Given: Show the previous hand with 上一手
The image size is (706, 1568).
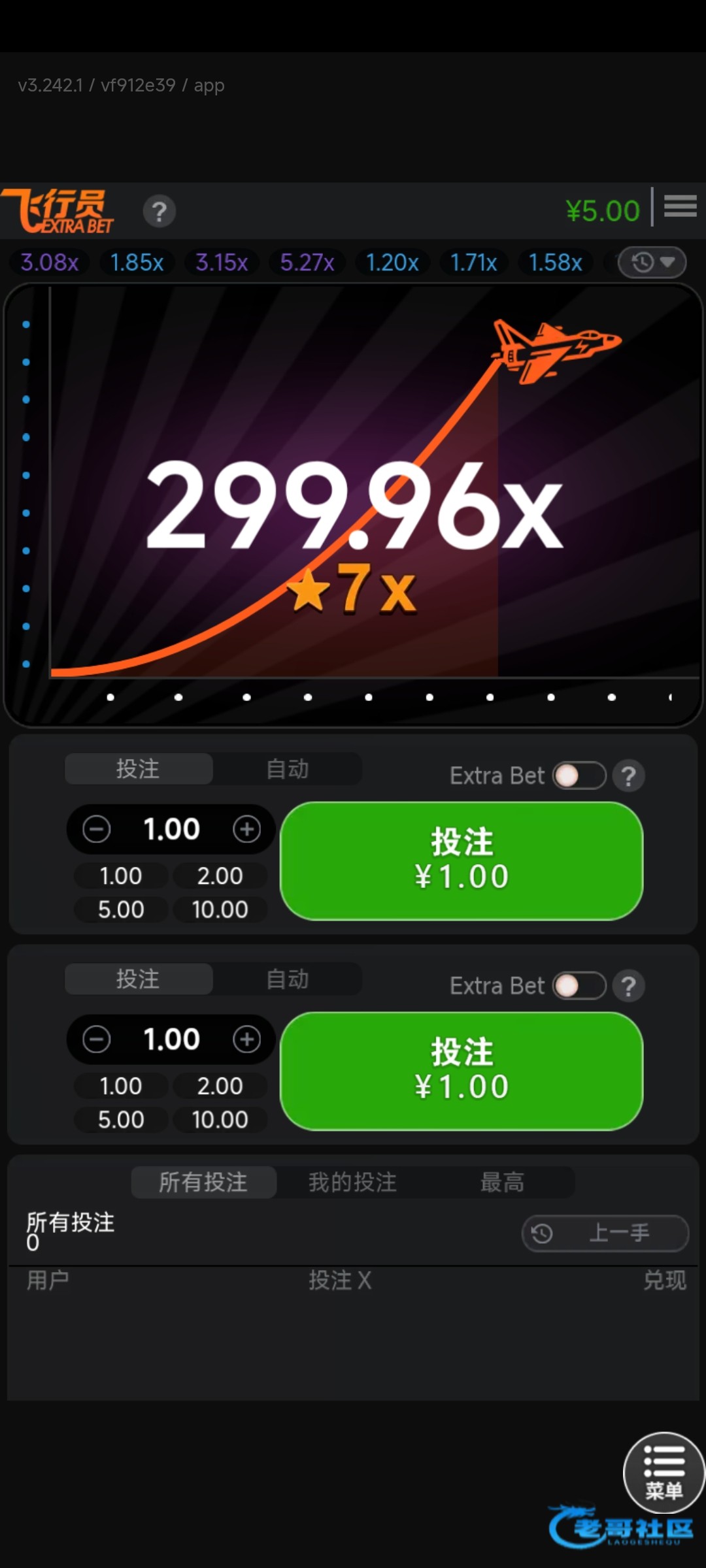Looking at the screenshot, I should pos(605,1233).
